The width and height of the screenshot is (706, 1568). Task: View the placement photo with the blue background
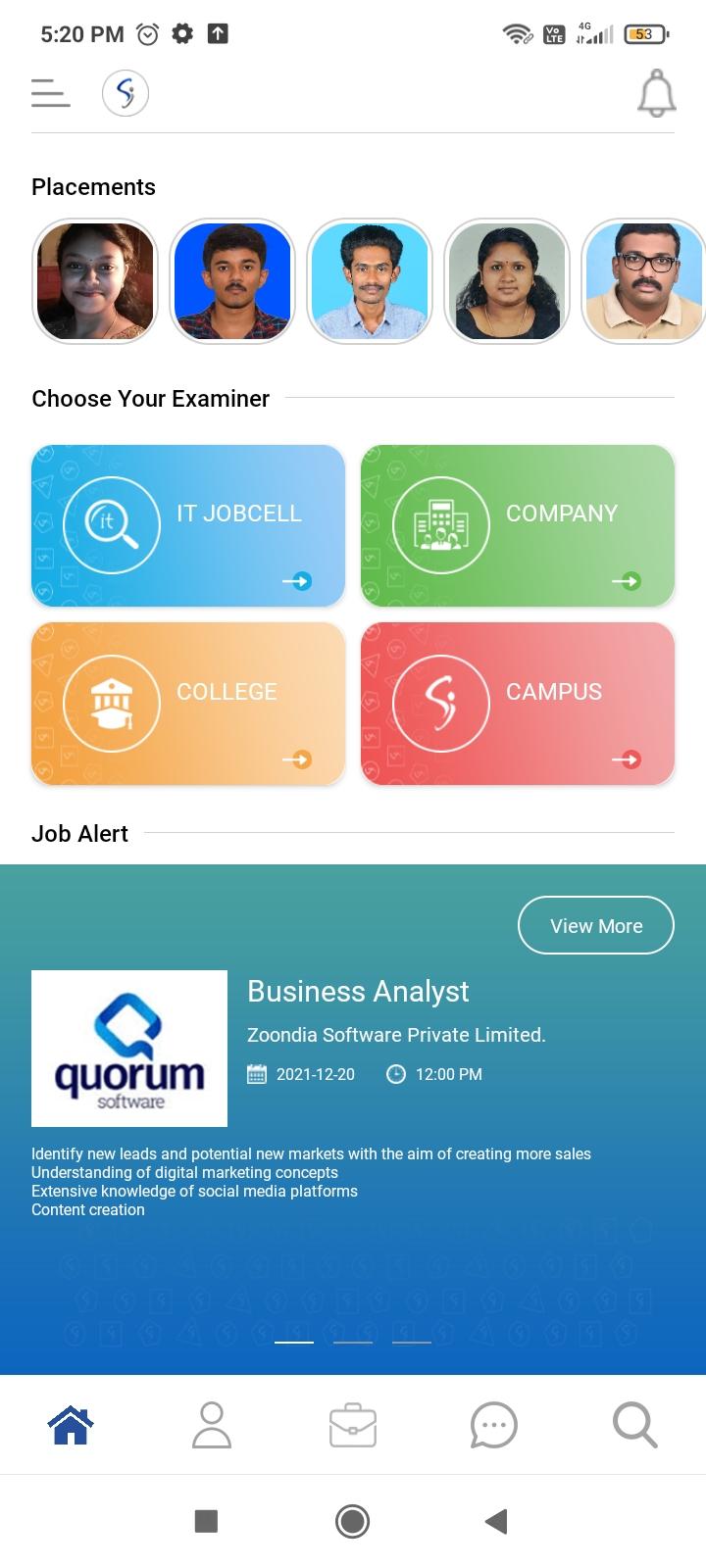pyautogui.click(x=232, y=281)
